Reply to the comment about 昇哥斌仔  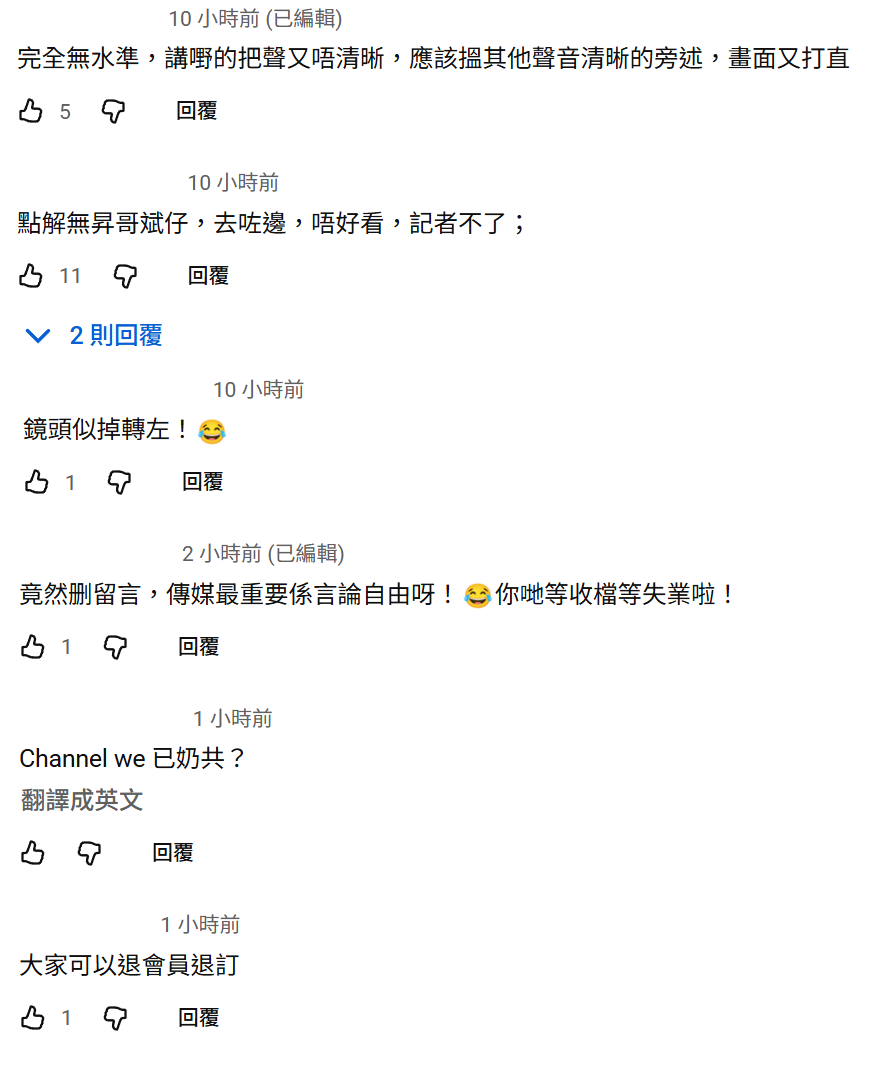click(x=208, y=276)
